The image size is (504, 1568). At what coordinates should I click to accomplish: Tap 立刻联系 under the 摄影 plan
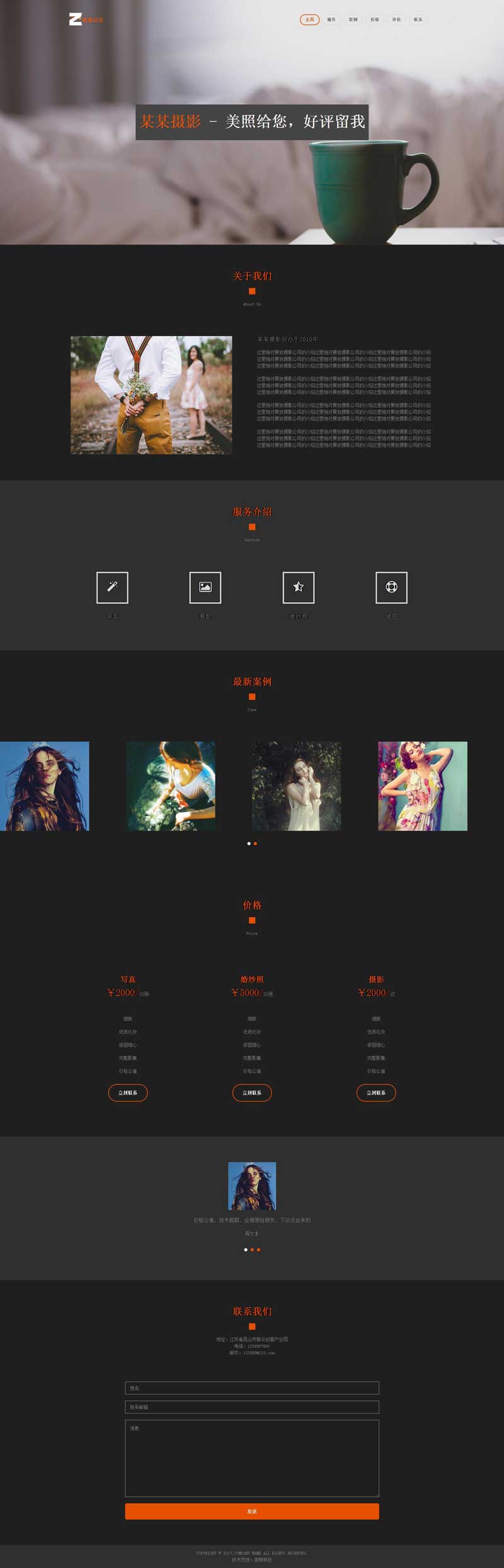pos(376,1093)
